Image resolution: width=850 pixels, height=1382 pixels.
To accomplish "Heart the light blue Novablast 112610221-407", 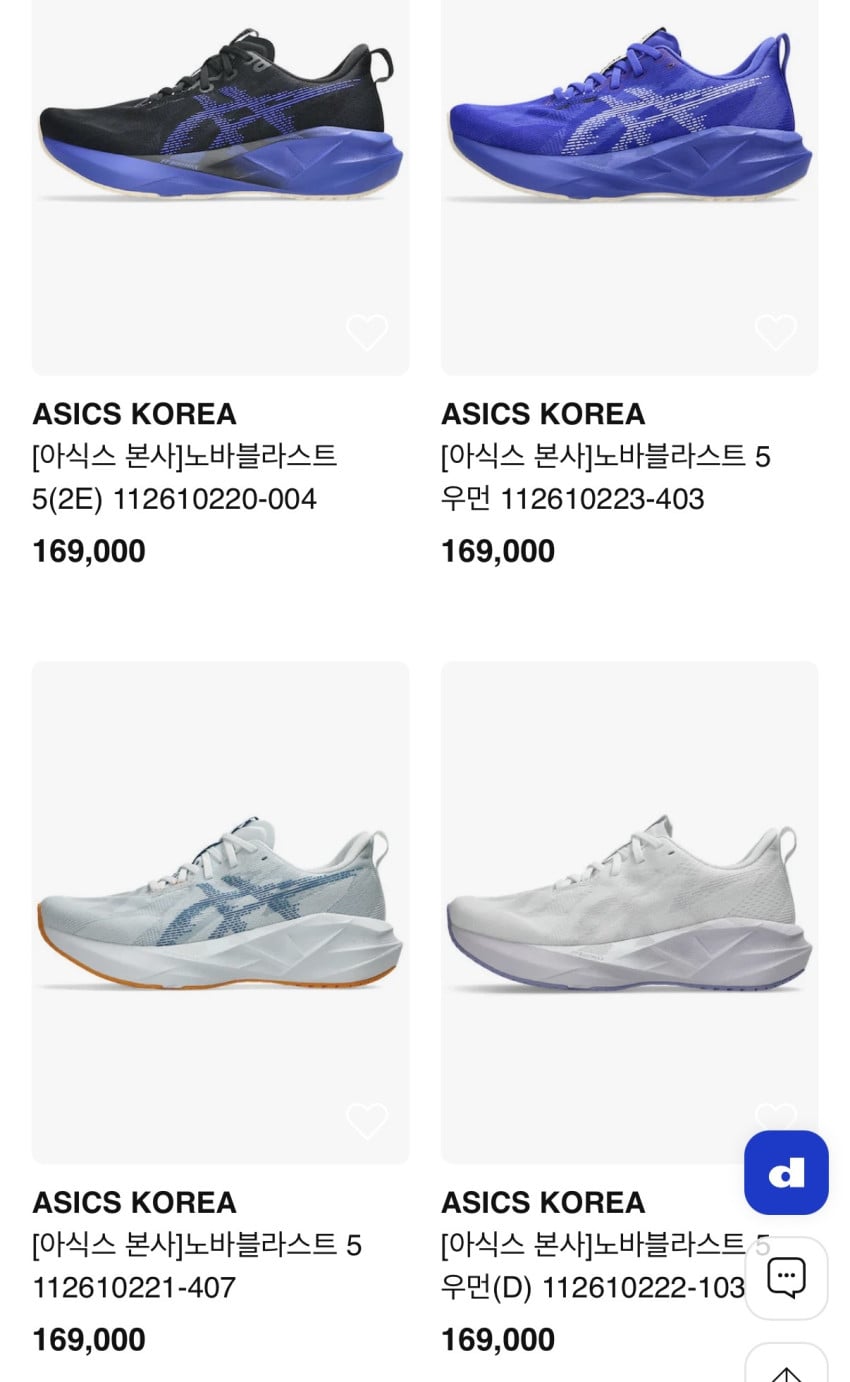I will click(367, 1120).
